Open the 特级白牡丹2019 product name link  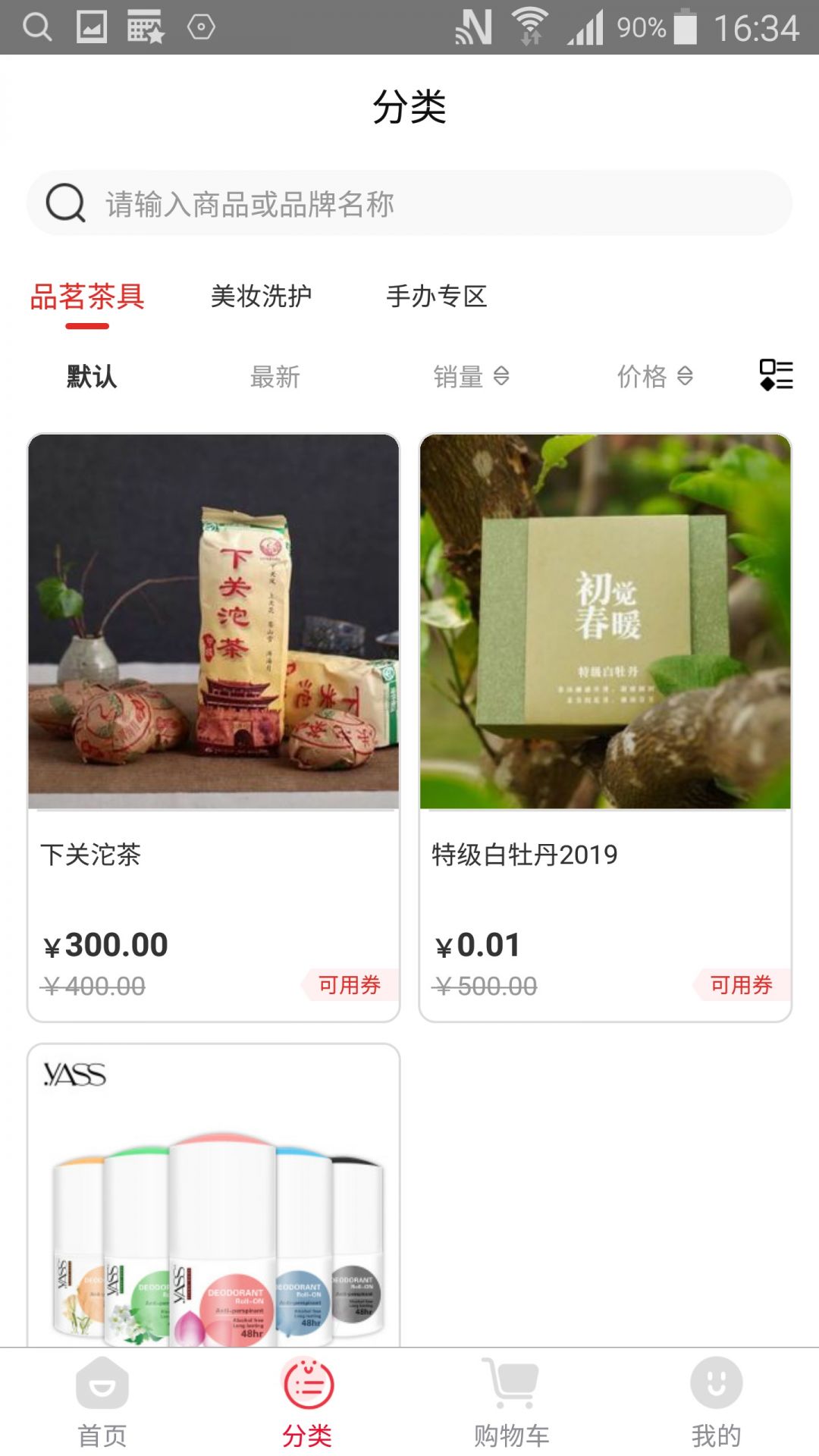523,854
